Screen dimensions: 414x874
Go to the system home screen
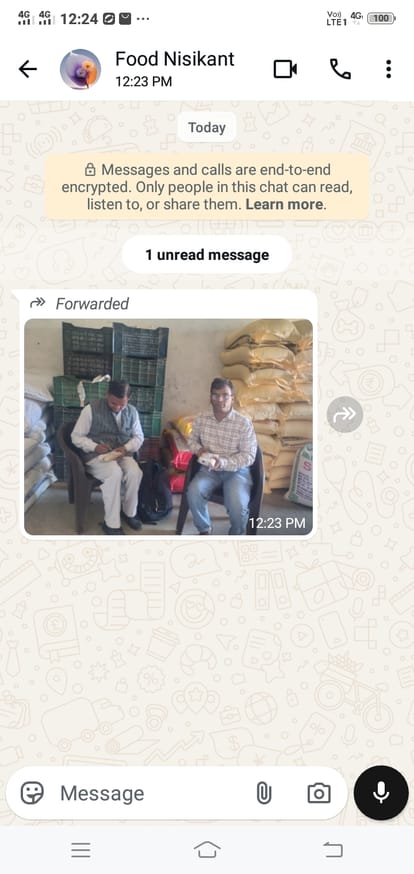pos(207,850)
